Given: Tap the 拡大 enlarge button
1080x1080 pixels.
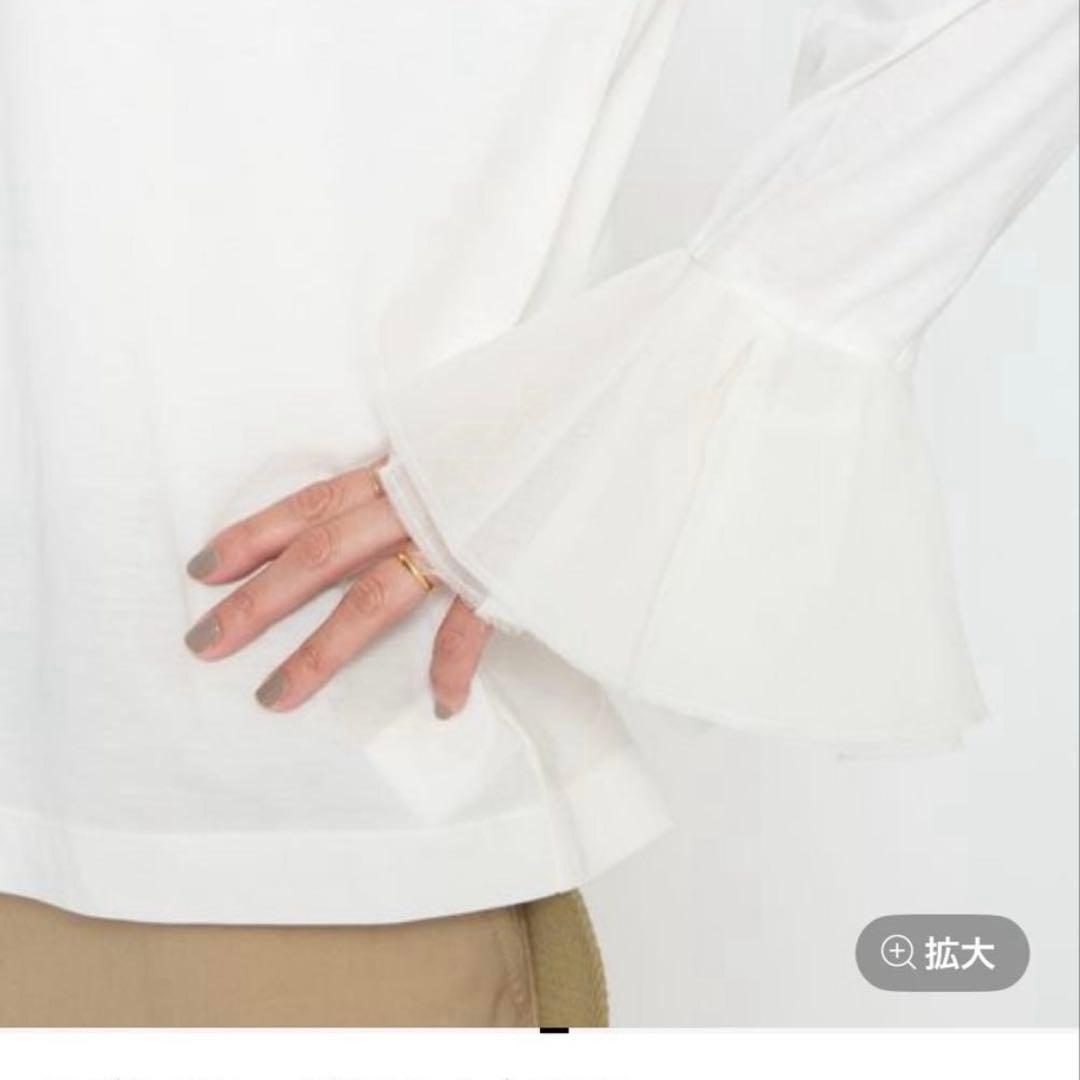Looking at the screenshot, I should pyautogui.click(x=942, y=953).
